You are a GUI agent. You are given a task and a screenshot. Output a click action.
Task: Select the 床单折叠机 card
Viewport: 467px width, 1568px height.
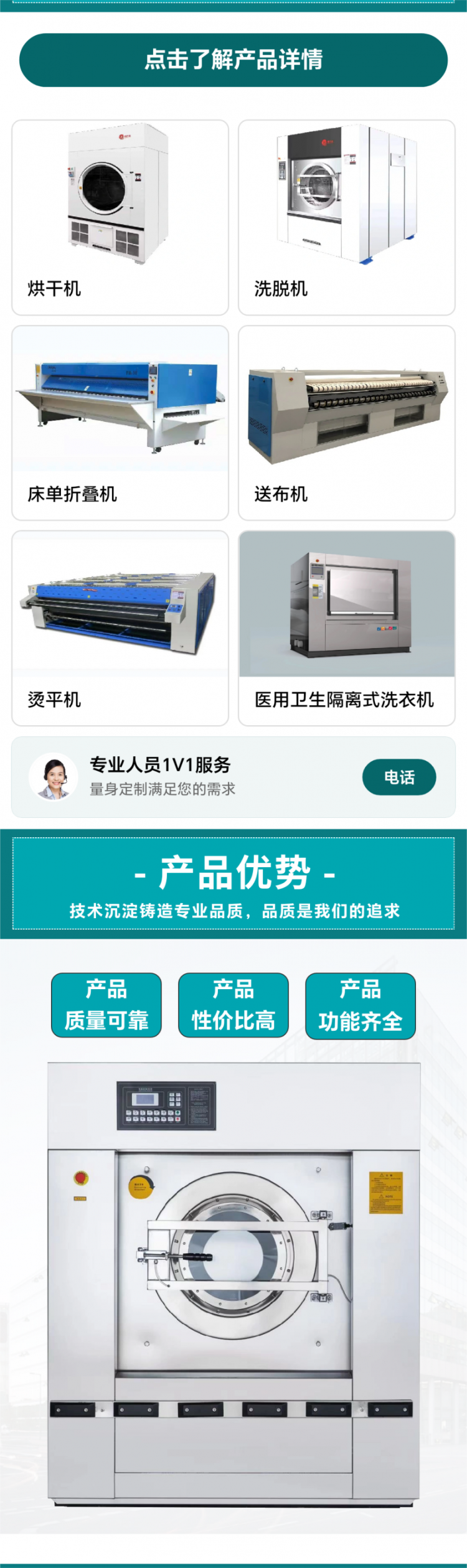click(x=120, y=423)
